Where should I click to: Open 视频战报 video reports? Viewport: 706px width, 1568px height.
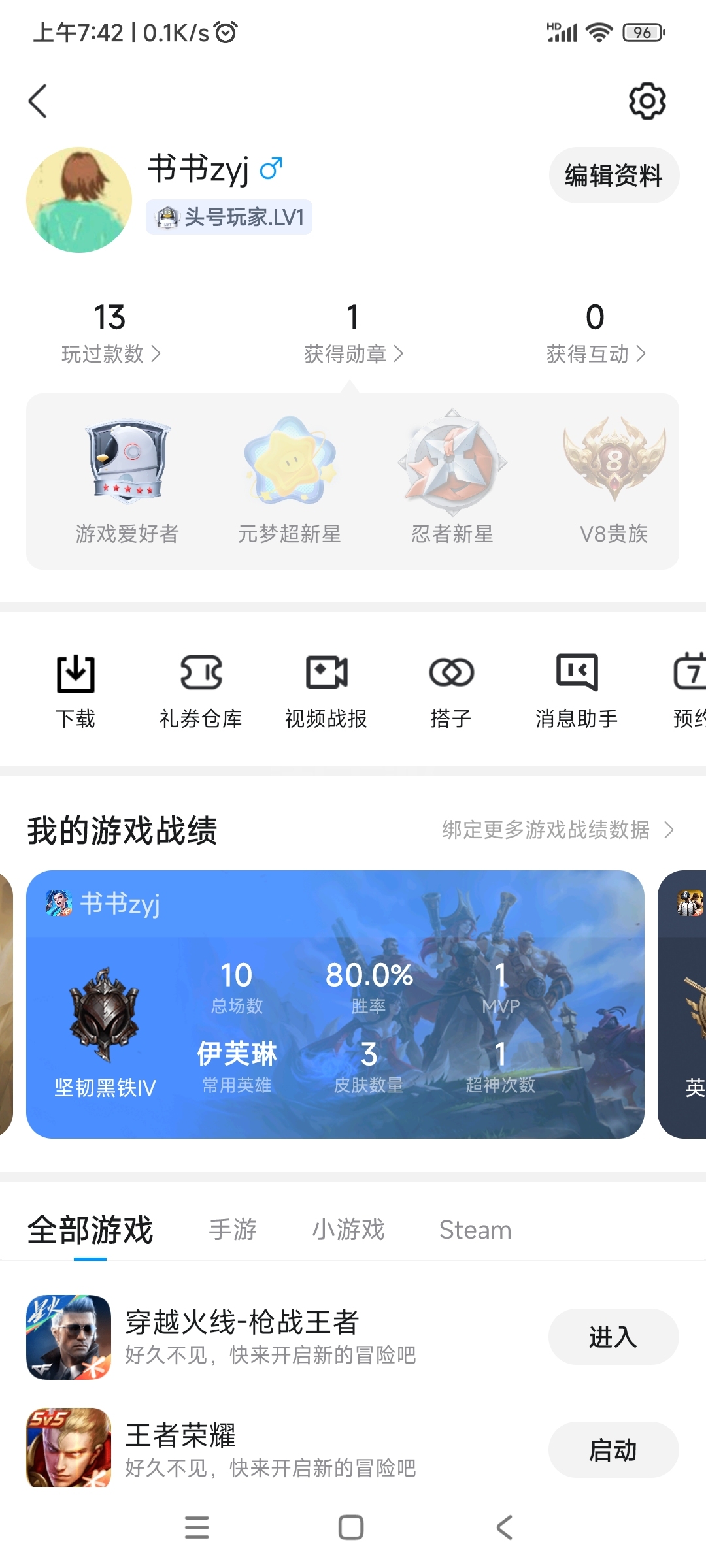pyautogui.click(x=326, y=690)
